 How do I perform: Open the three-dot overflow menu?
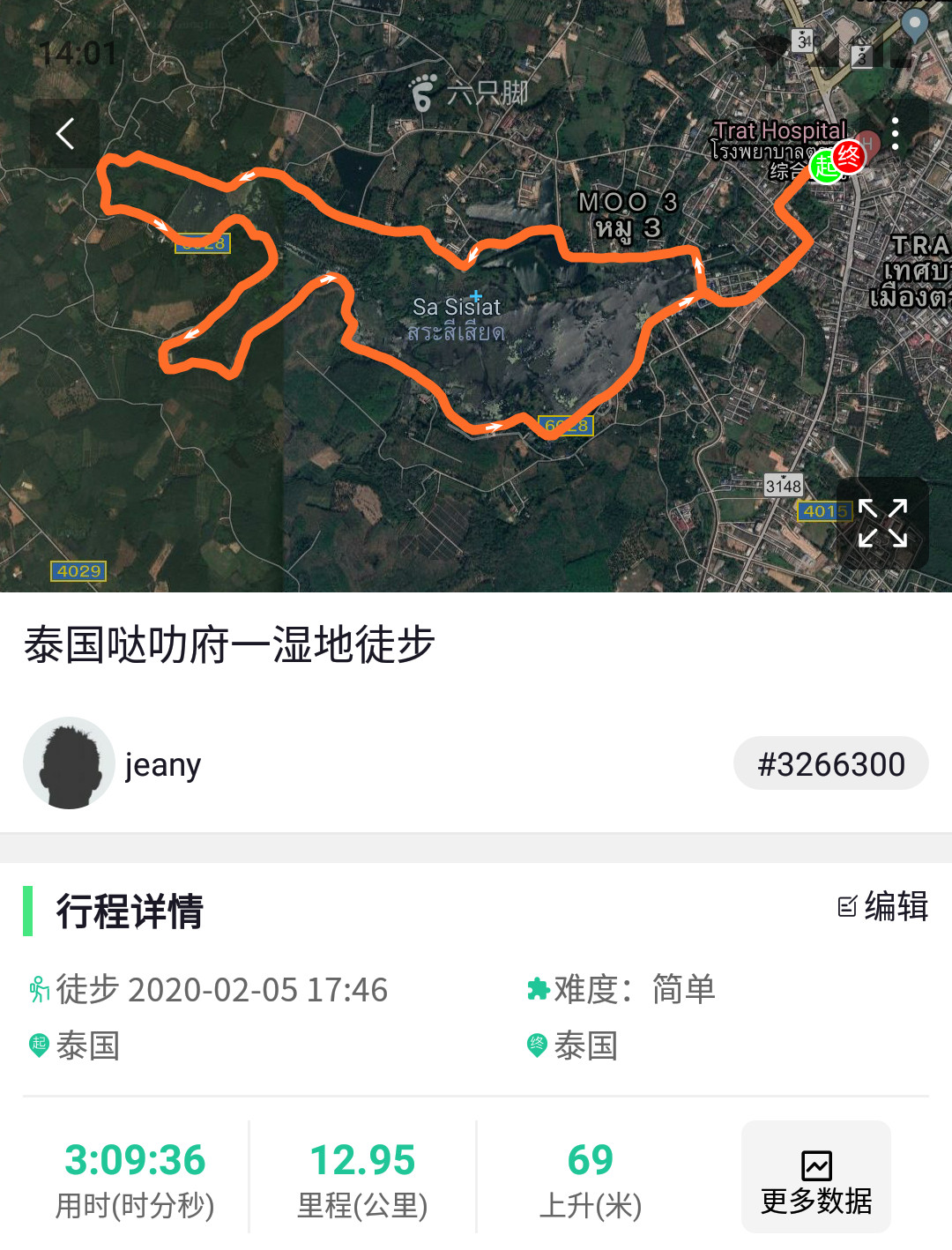[895, 134]
